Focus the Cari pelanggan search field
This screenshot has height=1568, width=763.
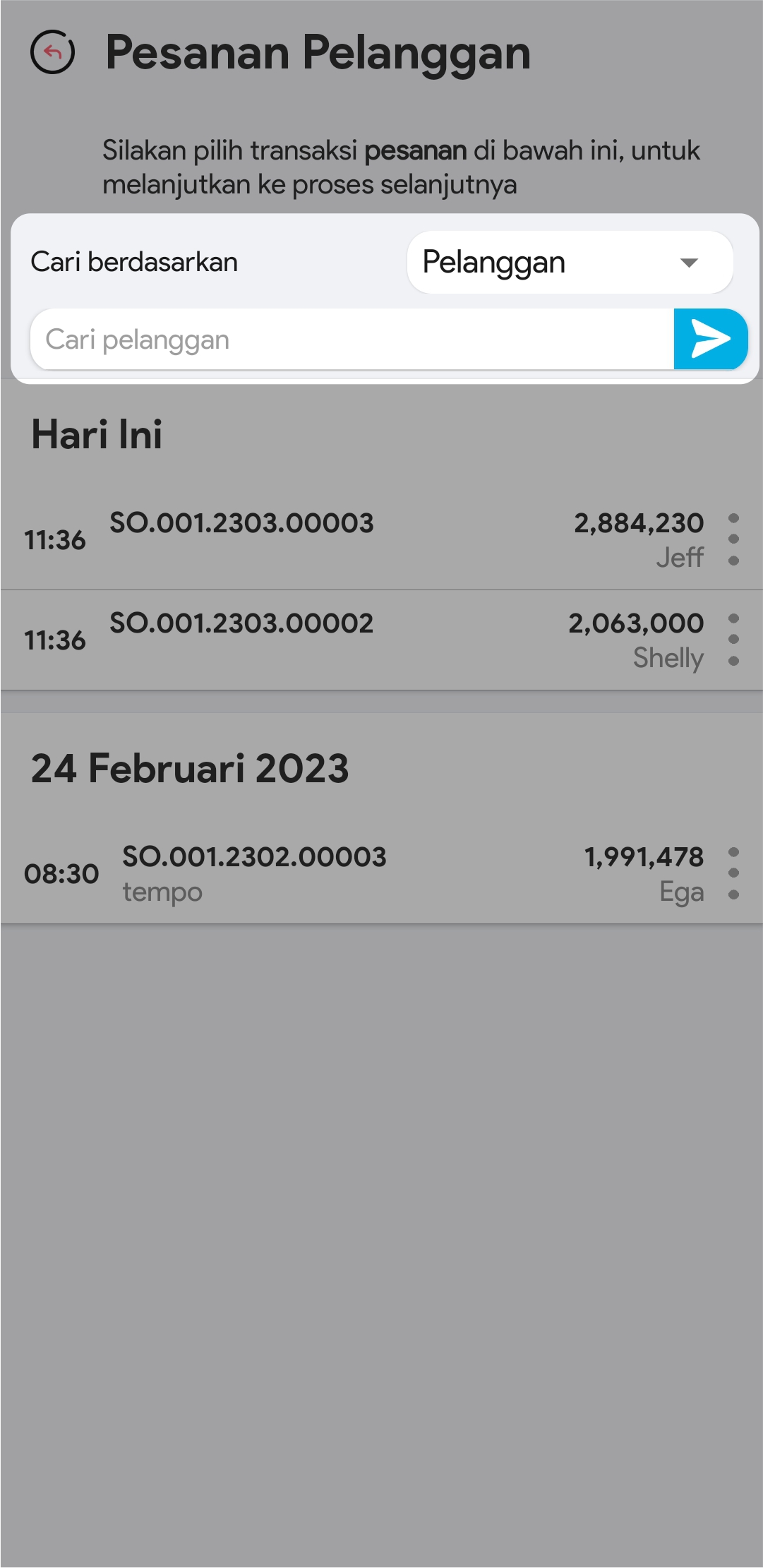pyautogui.click(x=352, y=340)
